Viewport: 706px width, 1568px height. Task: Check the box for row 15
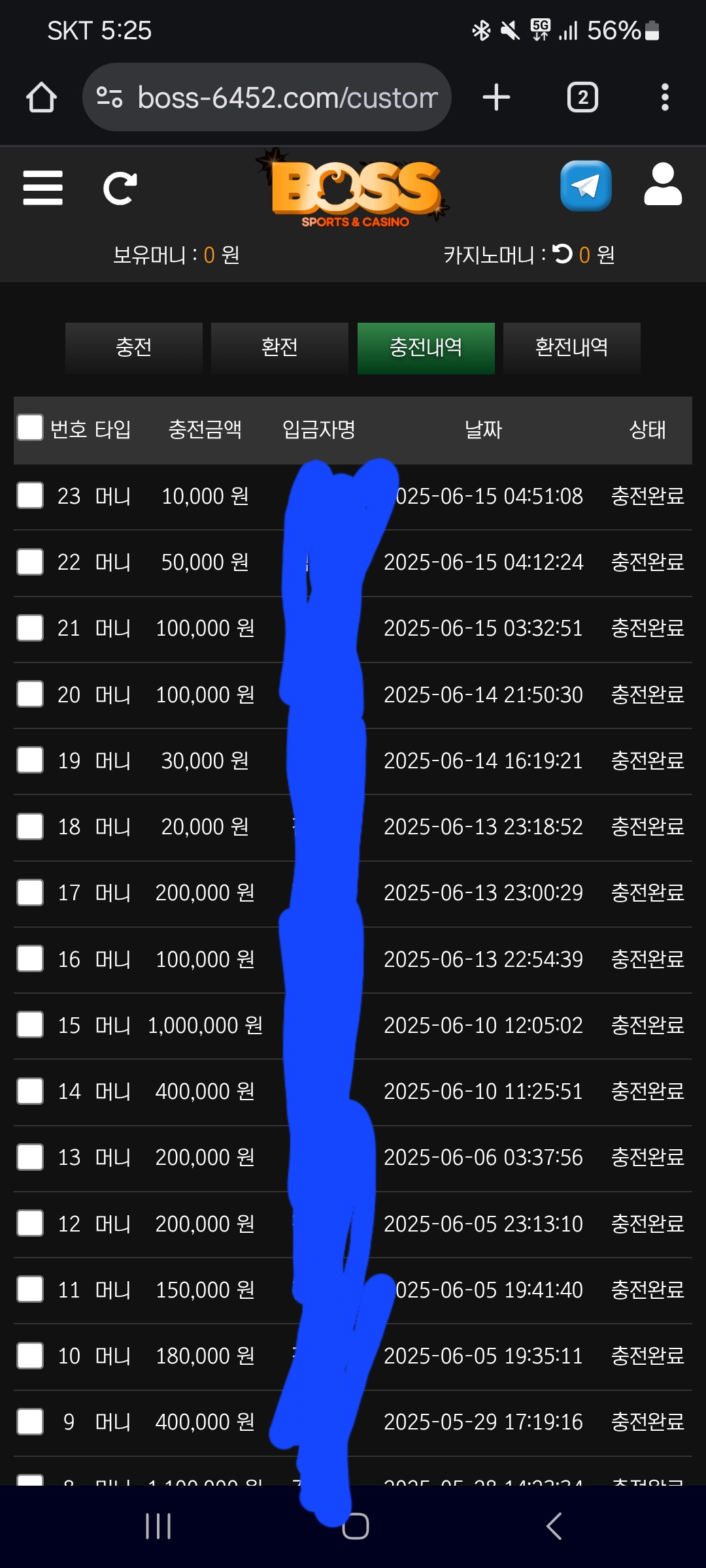pos(30,1025)
